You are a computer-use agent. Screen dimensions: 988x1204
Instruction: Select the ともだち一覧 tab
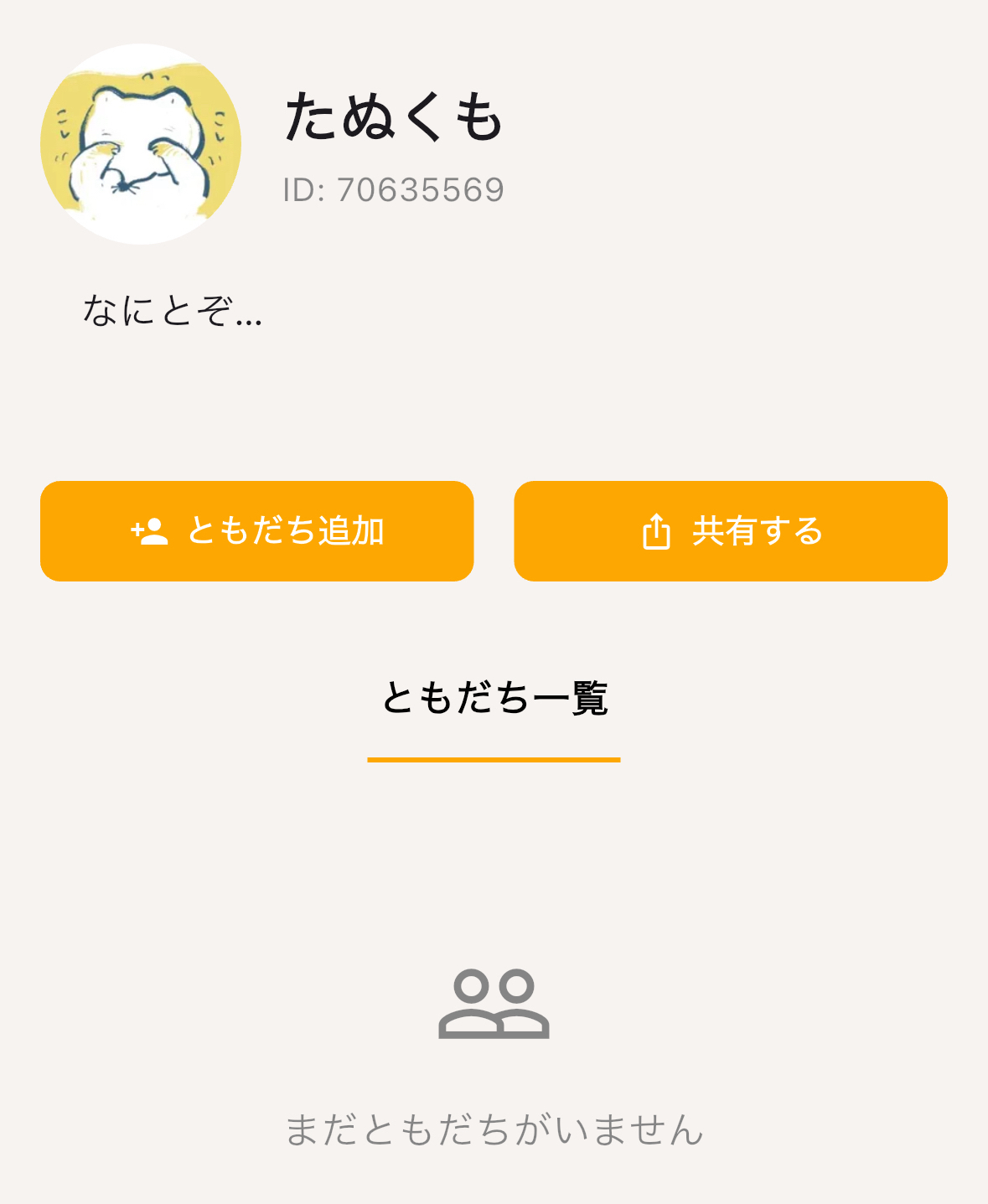coord(494,699)
